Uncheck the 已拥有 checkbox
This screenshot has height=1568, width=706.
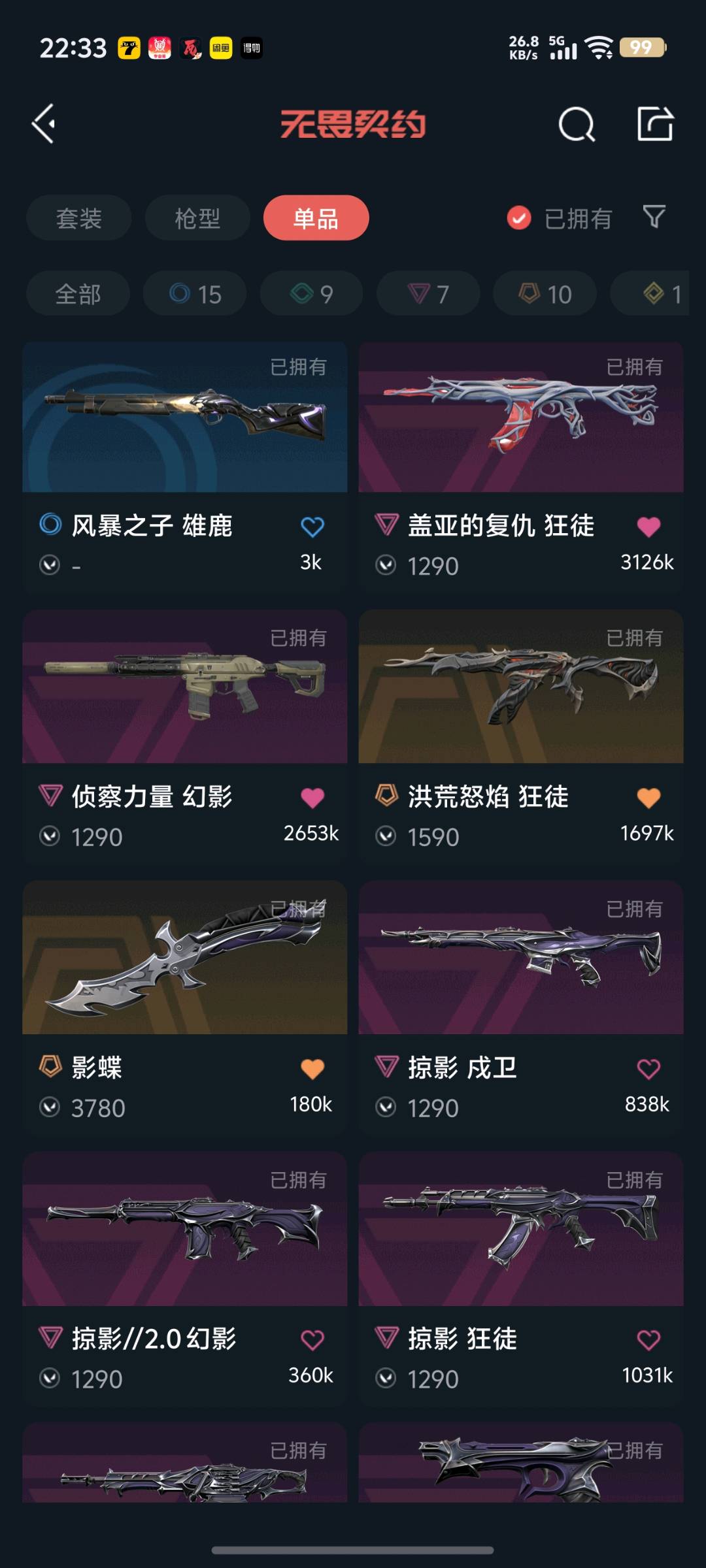tap(519, 218)
